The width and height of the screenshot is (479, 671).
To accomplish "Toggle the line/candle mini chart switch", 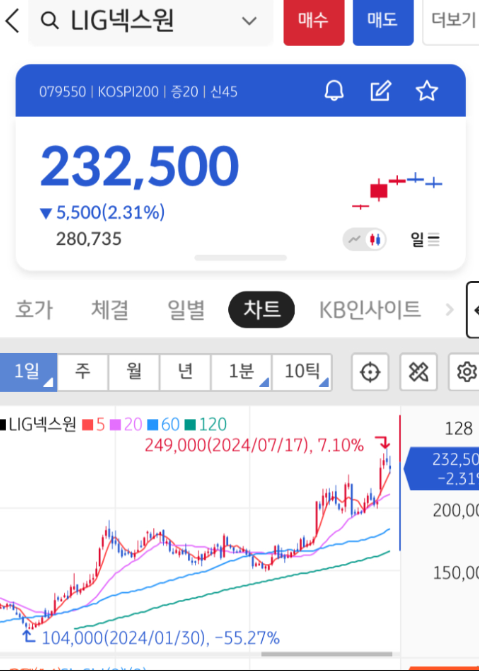I will click(x=365, y=240).
